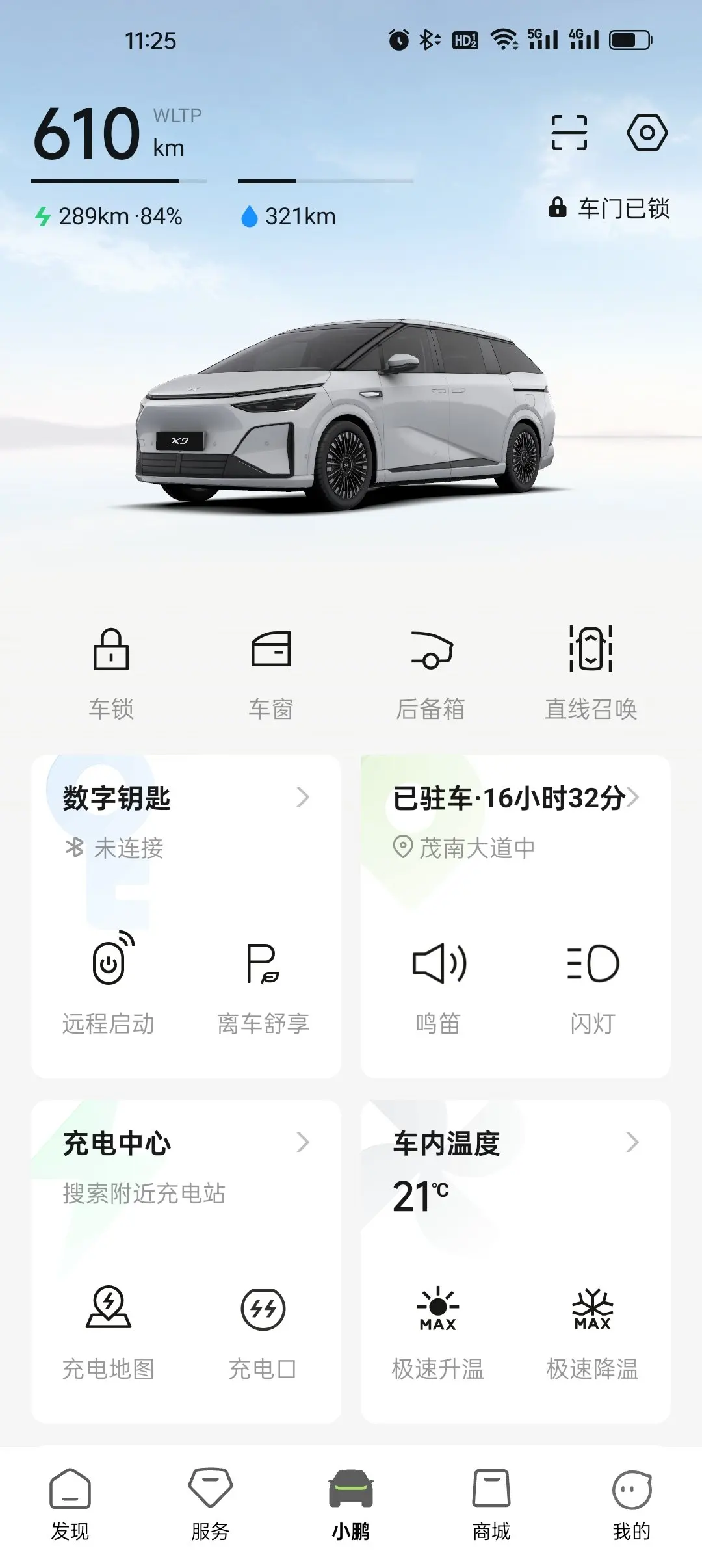This screenshot has width=702, height=1568.
Task: Open the hexagon settings icon
Action: (647, 133)
